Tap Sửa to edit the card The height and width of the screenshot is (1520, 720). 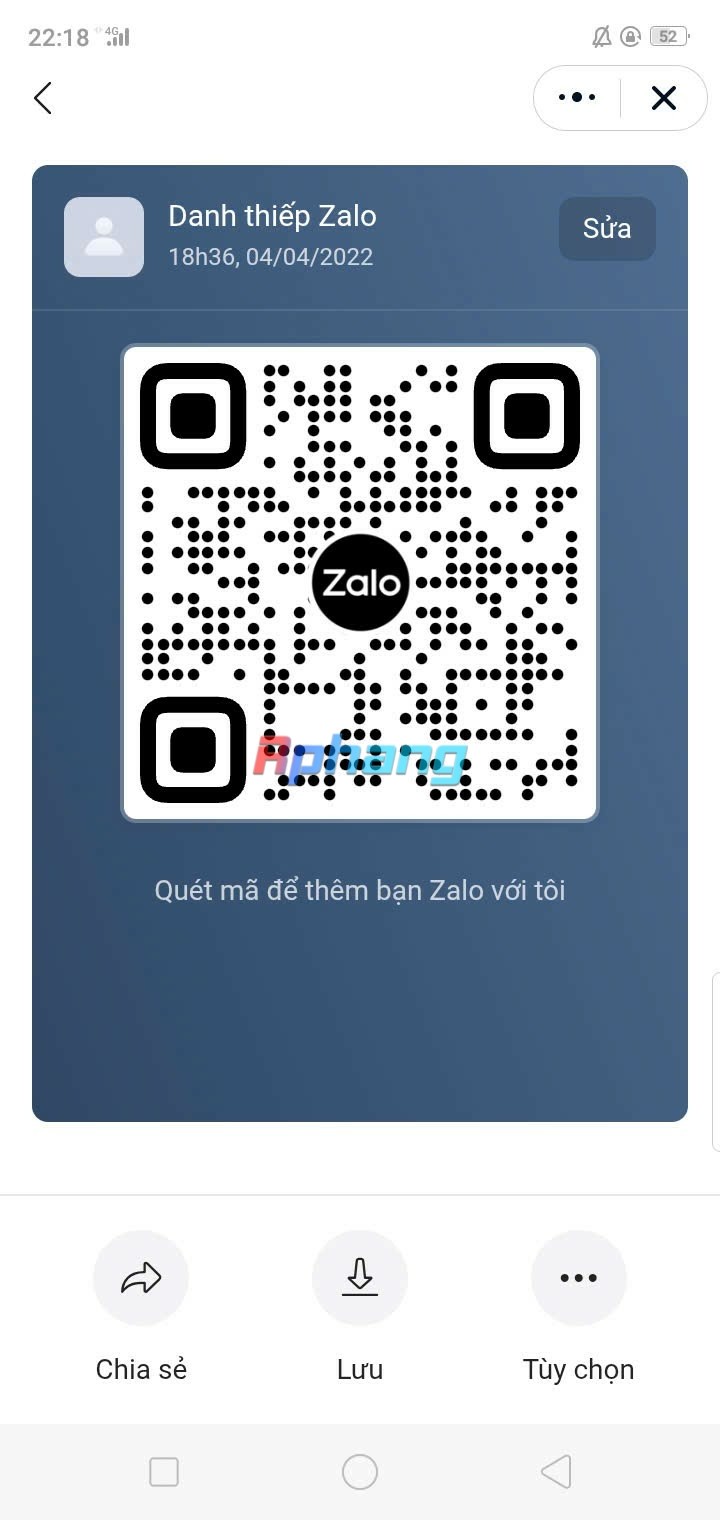[607, 229]
